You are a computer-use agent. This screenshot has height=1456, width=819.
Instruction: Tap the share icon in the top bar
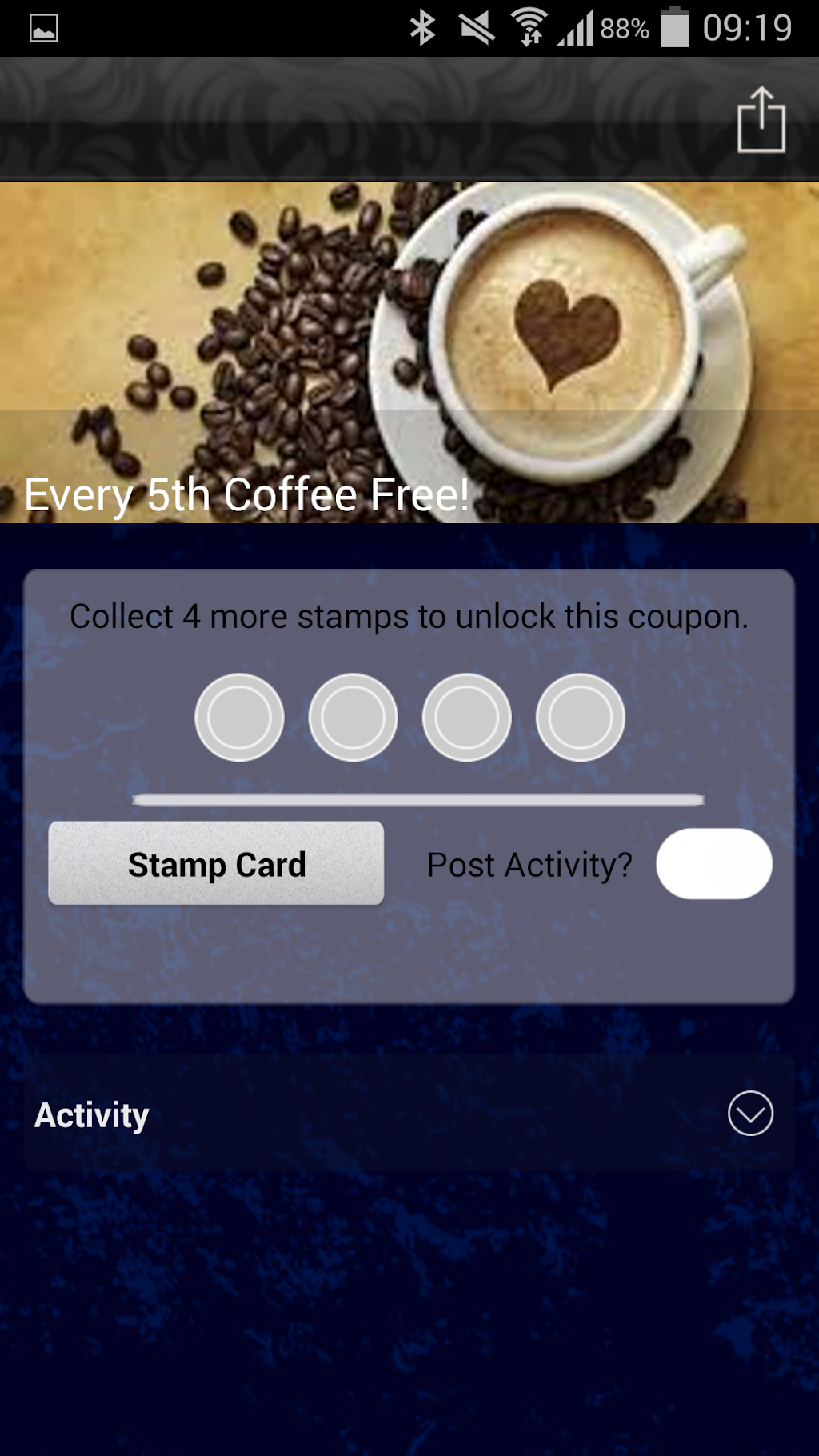click(761, 120)
